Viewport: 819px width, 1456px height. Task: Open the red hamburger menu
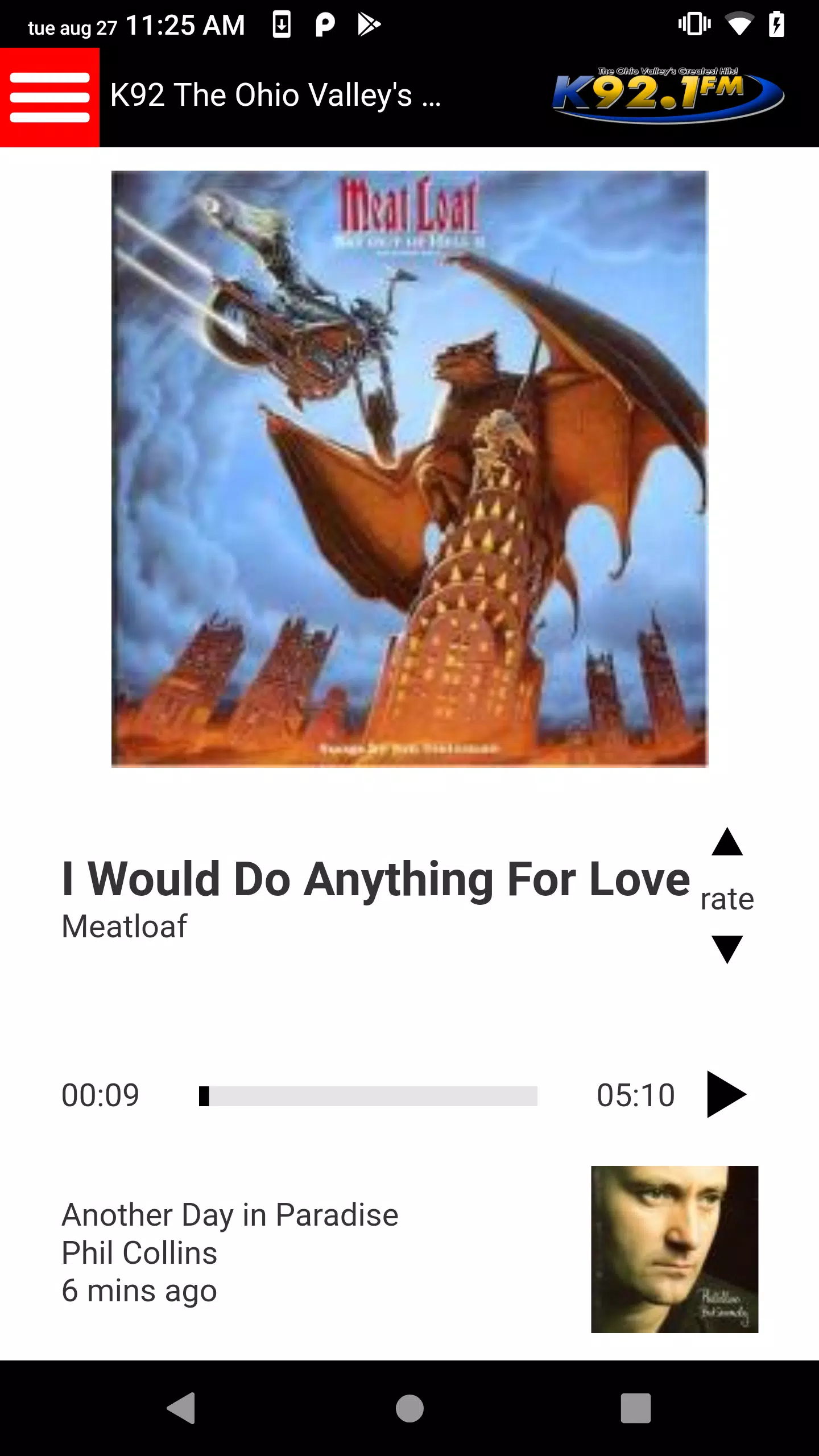pos(49,97)
